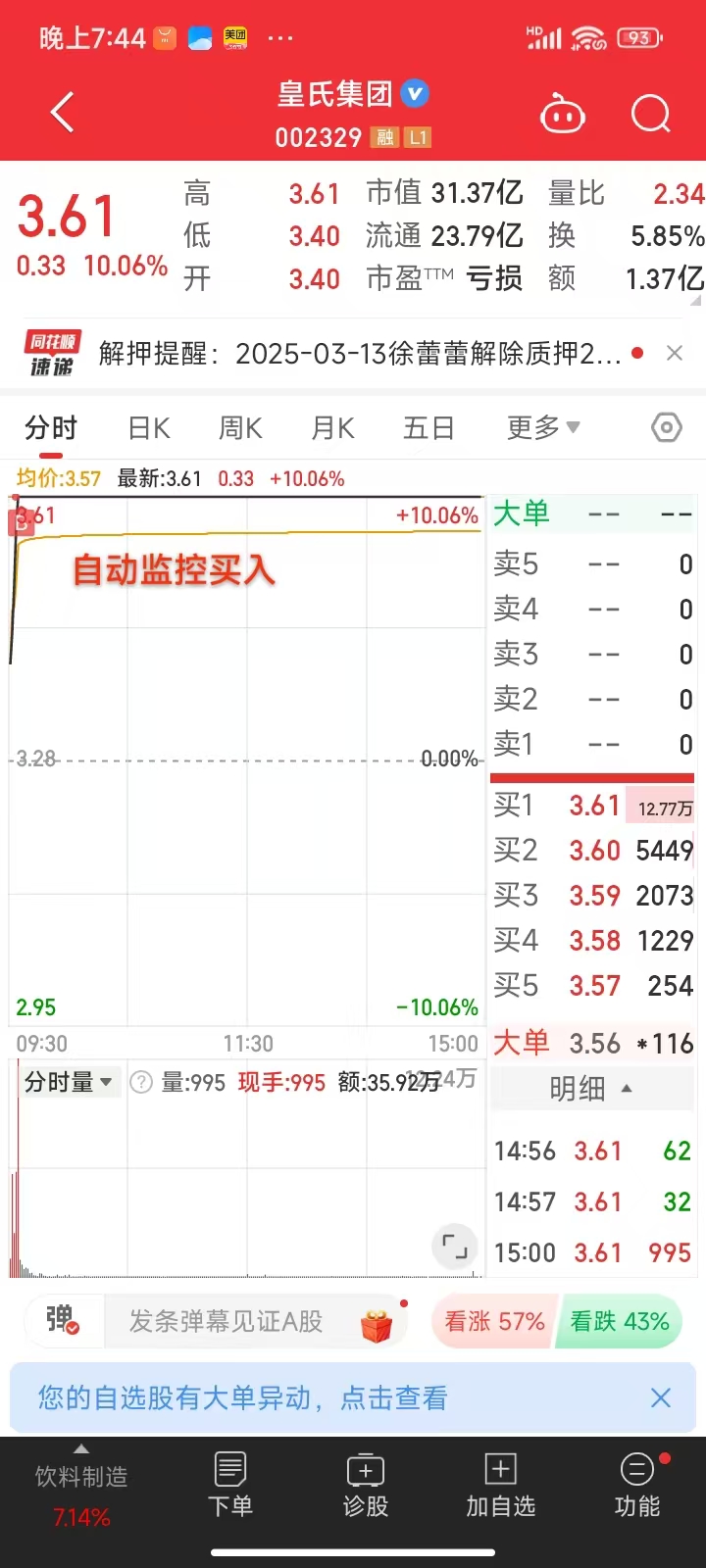
Task: Close the 大单异动 notification banner
Action: click(x=661, y=1398)
